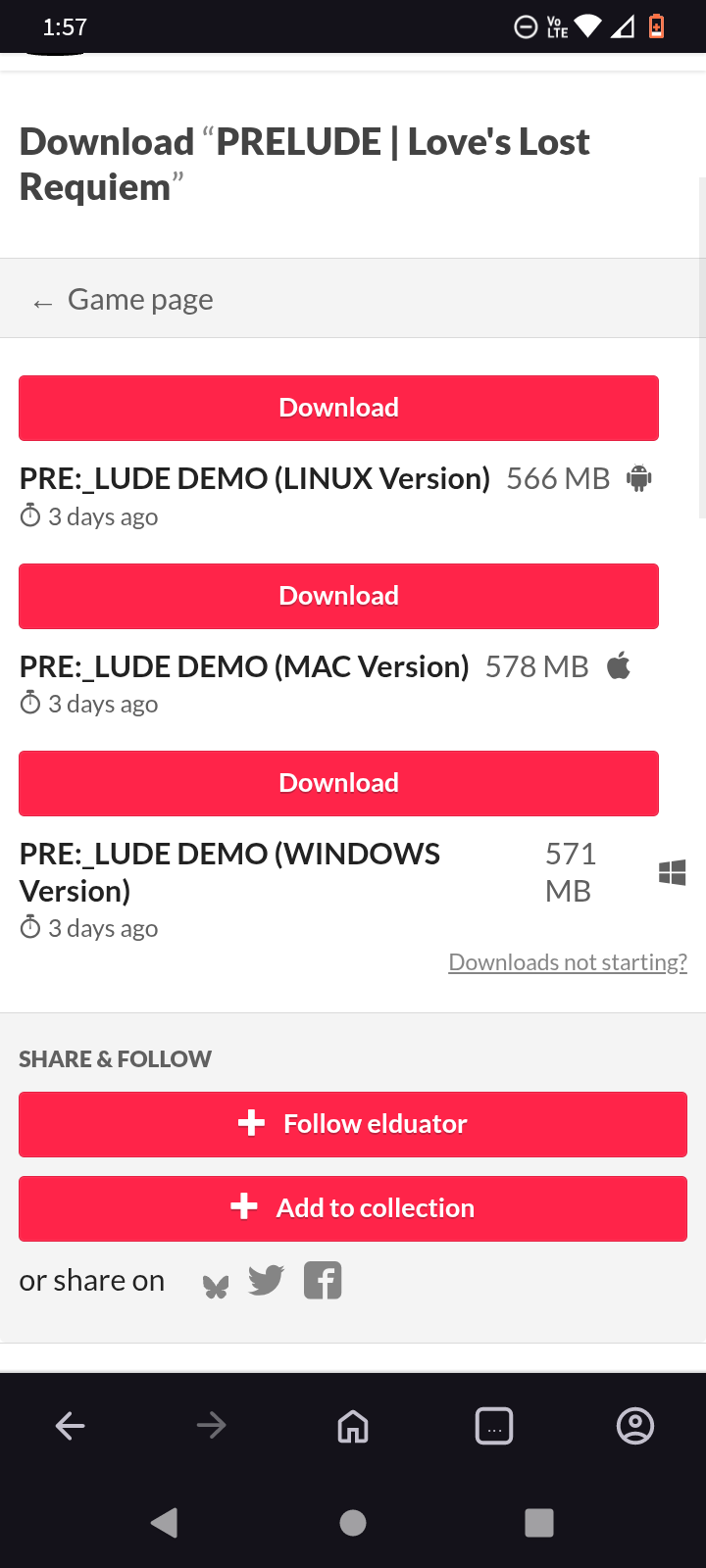Open system recent apps
Image resolution: width=706 pixels, height=1568 pixels.
click(x=539, y=1522)
